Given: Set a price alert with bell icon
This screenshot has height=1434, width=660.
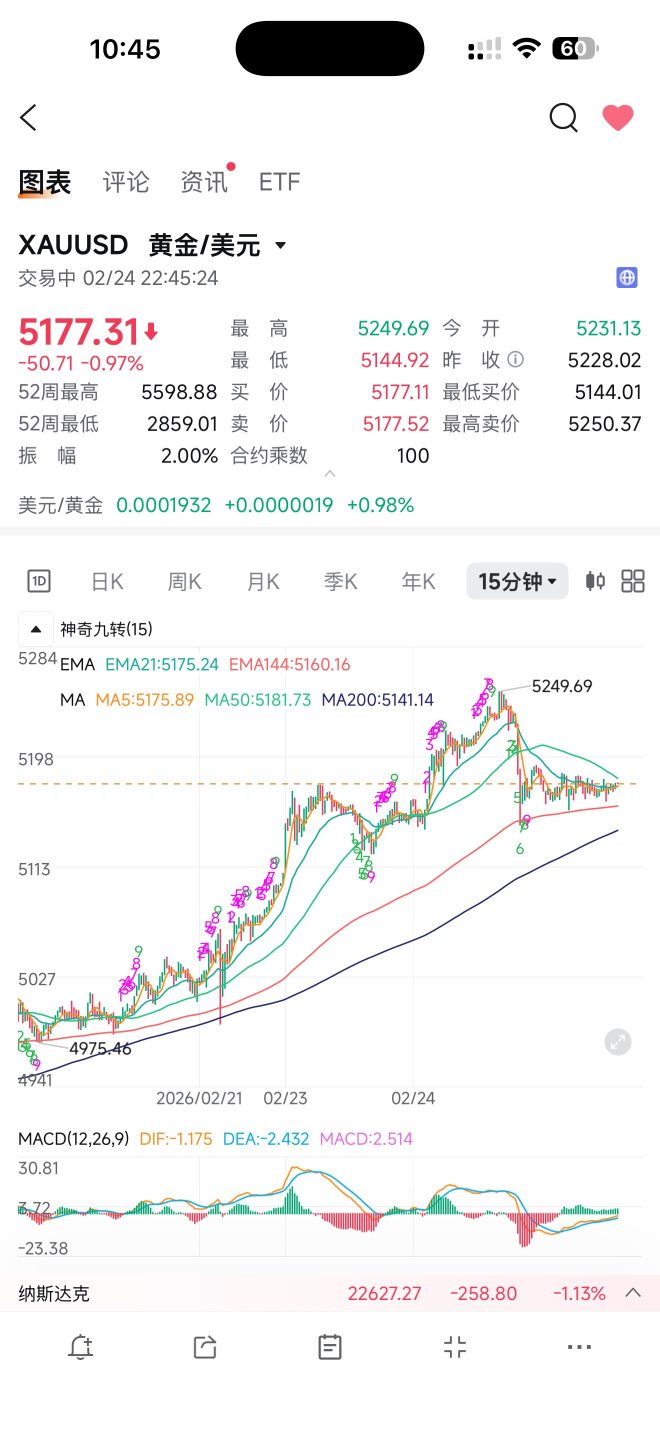Looking at the screenshot, I should tap(81, 1347).
